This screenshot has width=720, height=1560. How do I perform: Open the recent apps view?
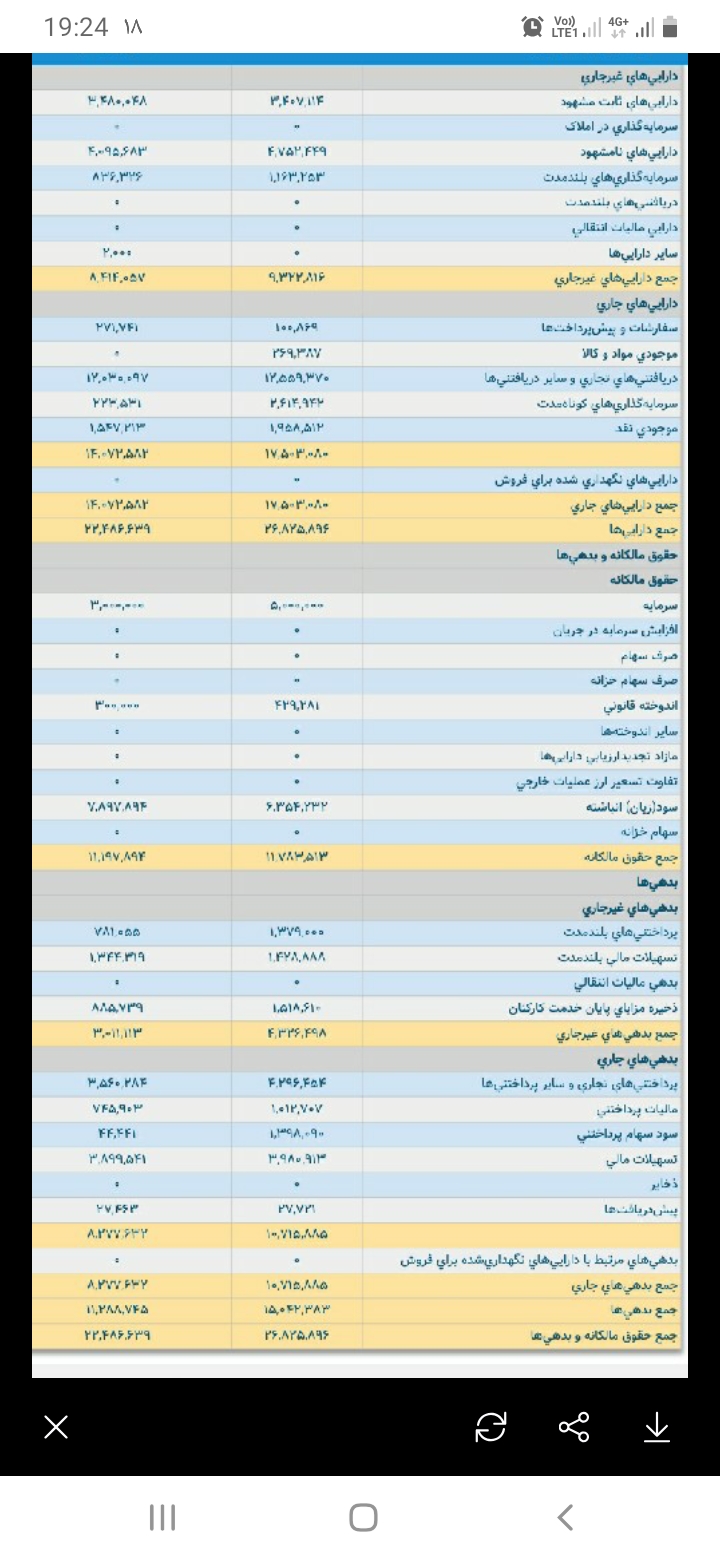pos(162,1517)
